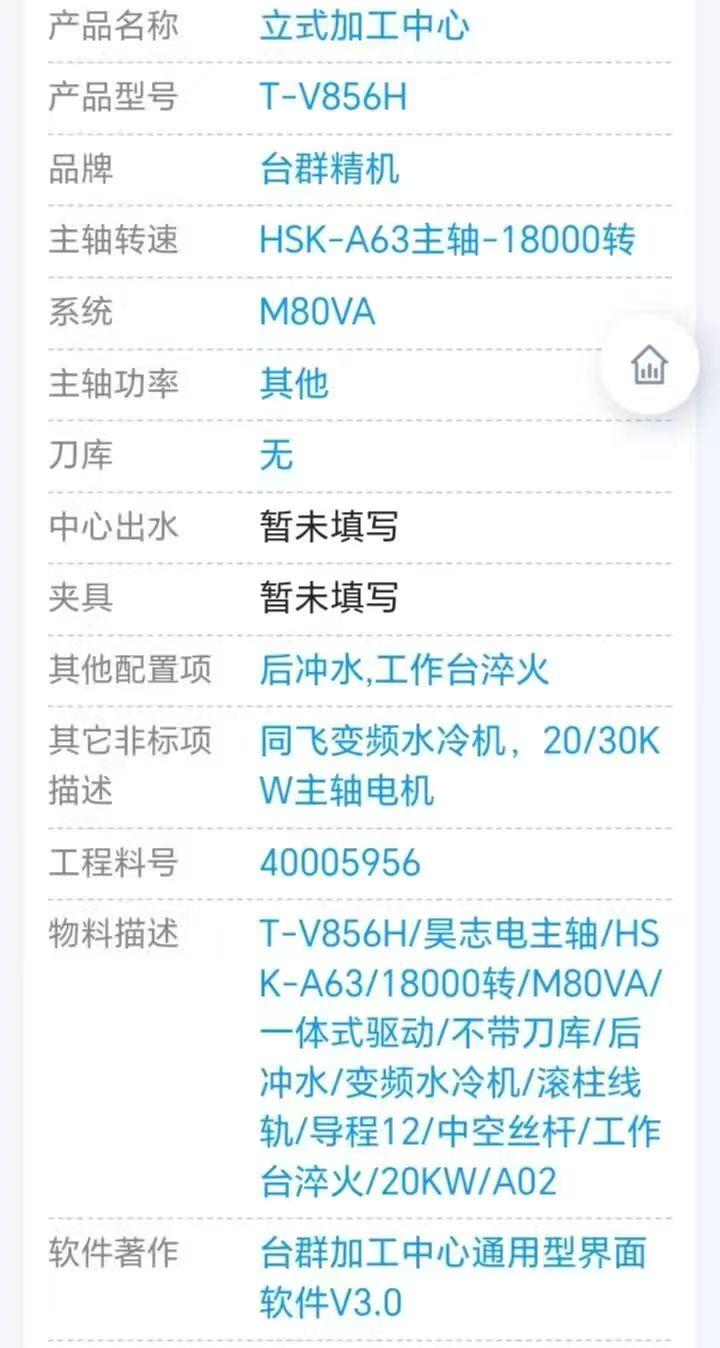The height and width of the screenshot is (1348, 720).
Task: Open the floating home dashboard icon
Action: click(648, 366)
